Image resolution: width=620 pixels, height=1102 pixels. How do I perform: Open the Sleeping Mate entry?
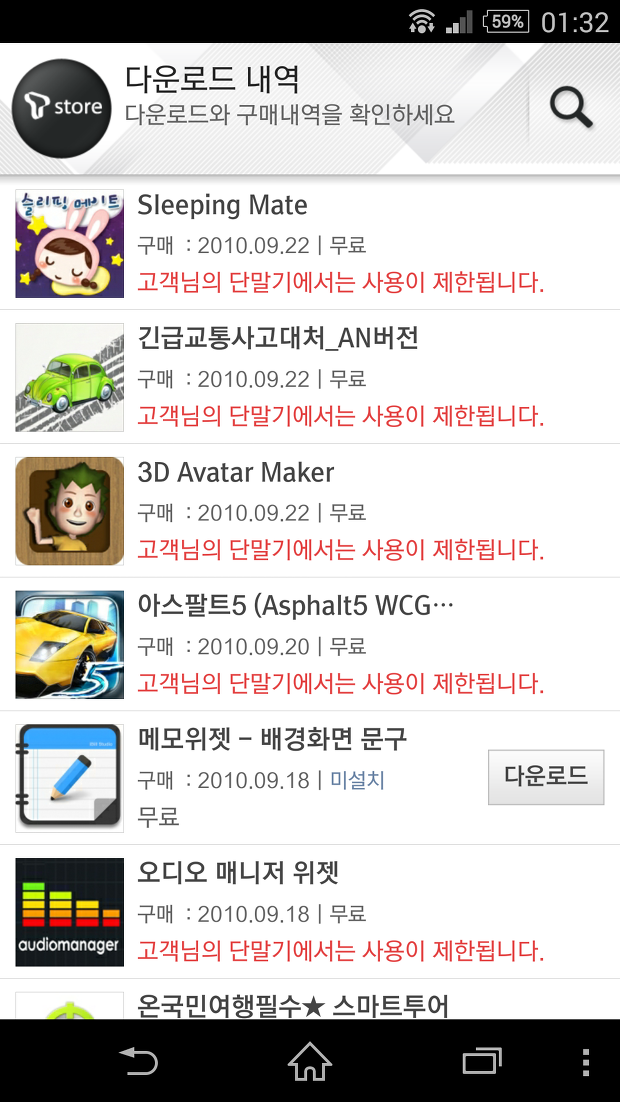(310, 243)
